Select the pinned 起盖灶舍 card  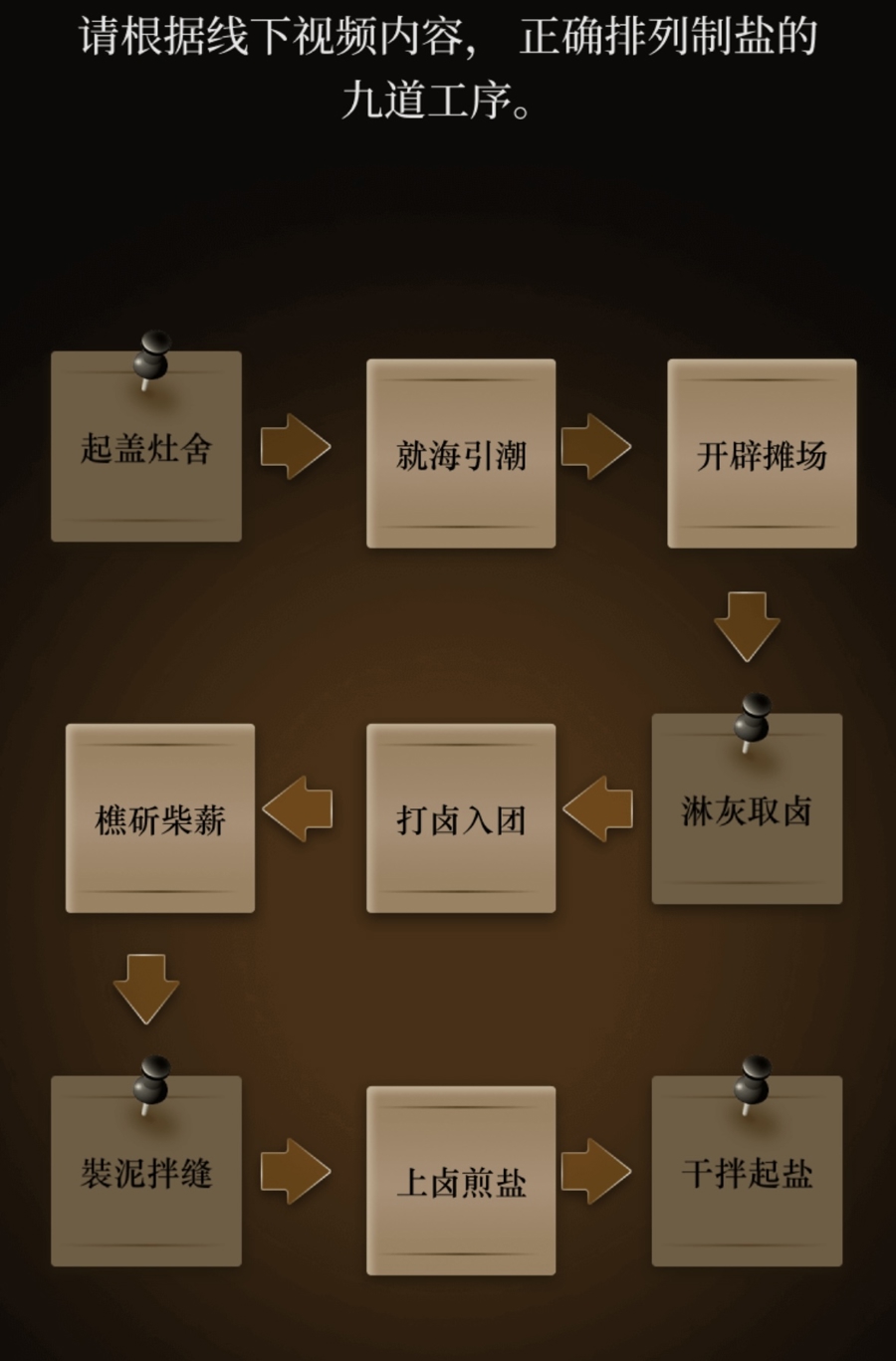(146, 448)
